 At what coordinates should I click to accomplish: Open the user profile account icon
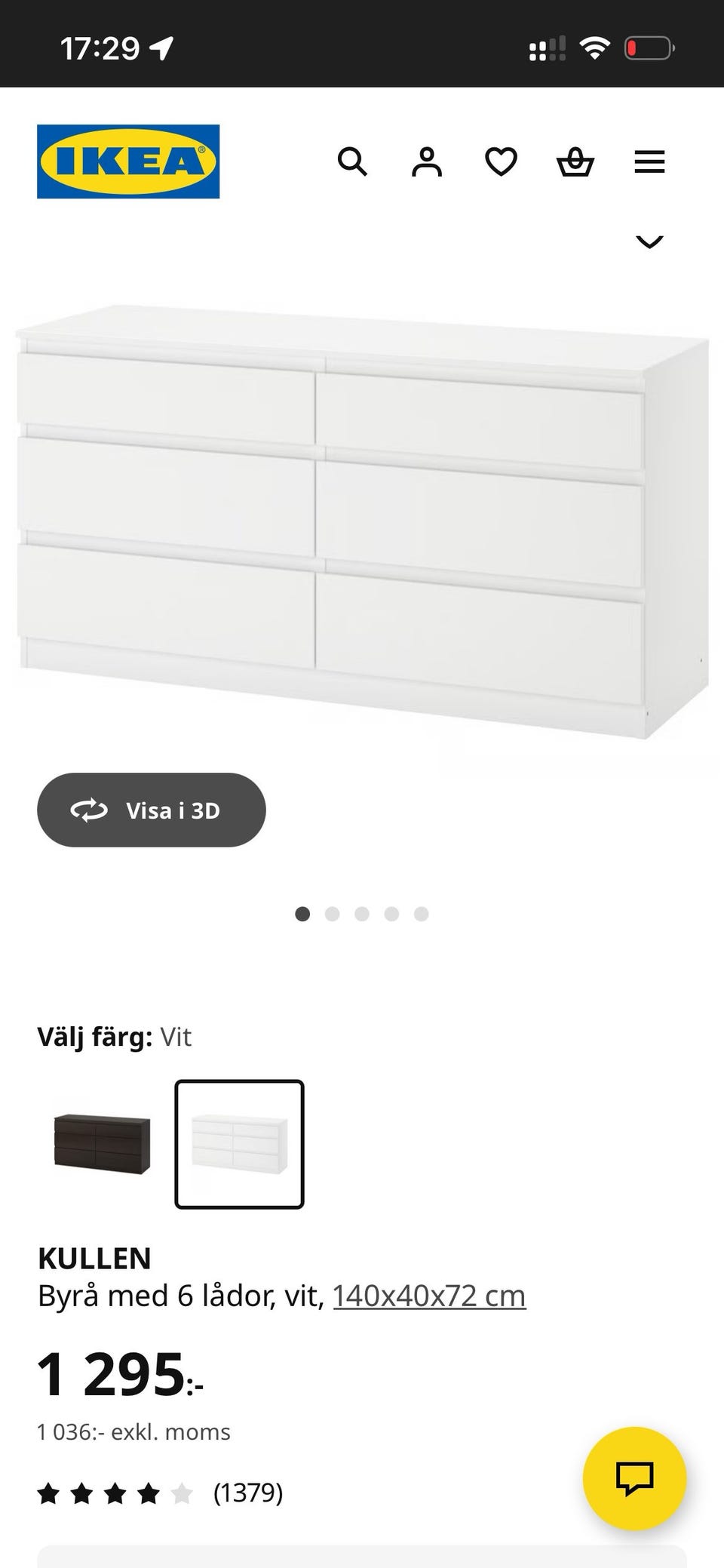pyautogui.click(x=427, y=161)
